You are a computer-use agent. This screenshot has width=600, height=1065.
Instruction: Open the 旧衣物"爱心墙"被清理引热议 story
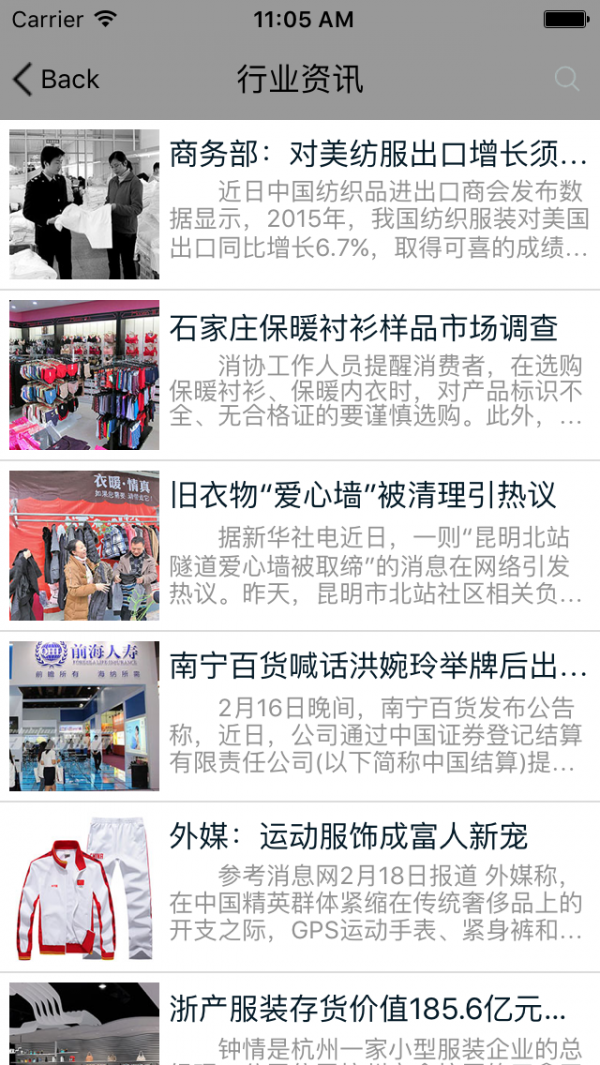click(362, 496)
